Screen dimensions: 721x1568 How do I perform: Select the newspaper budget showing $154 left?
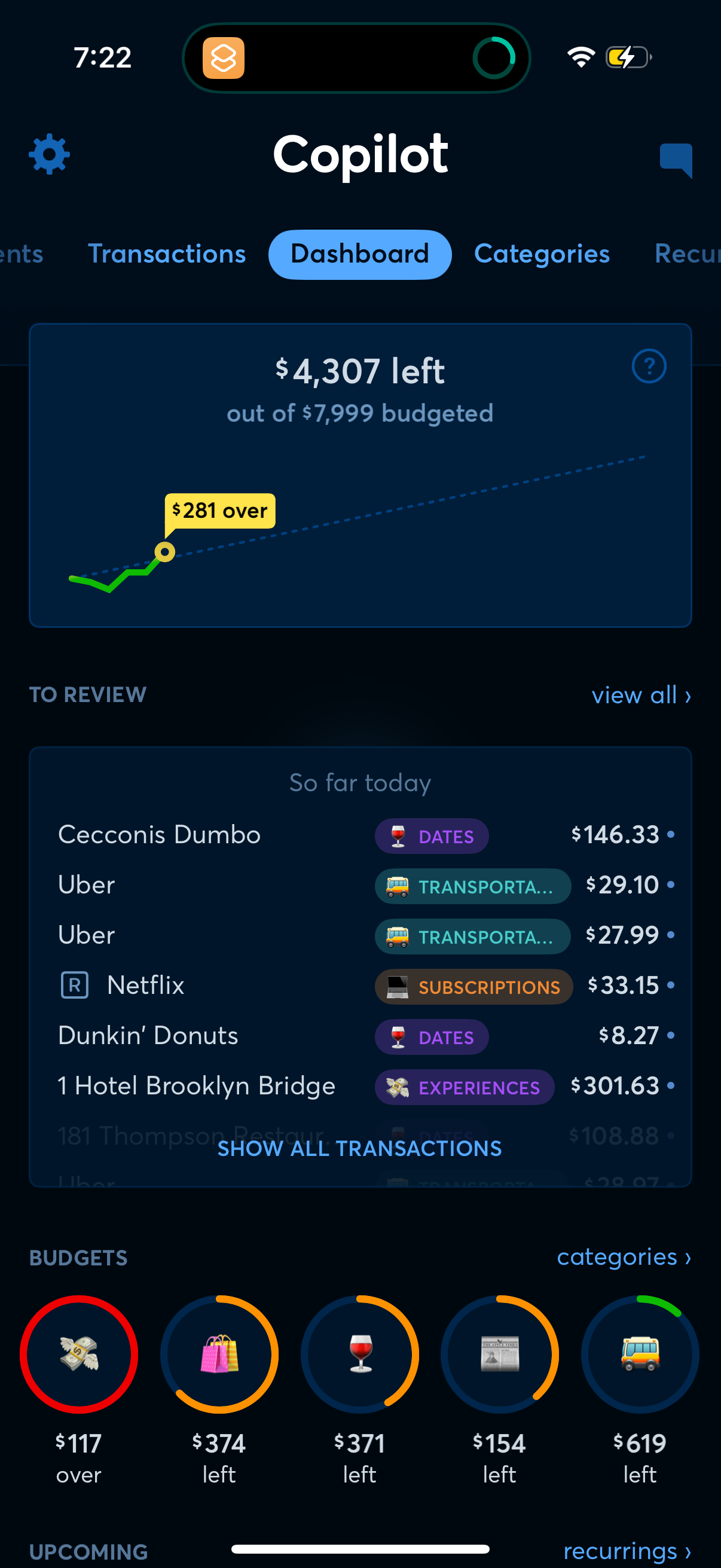(x=500, y=1354)
